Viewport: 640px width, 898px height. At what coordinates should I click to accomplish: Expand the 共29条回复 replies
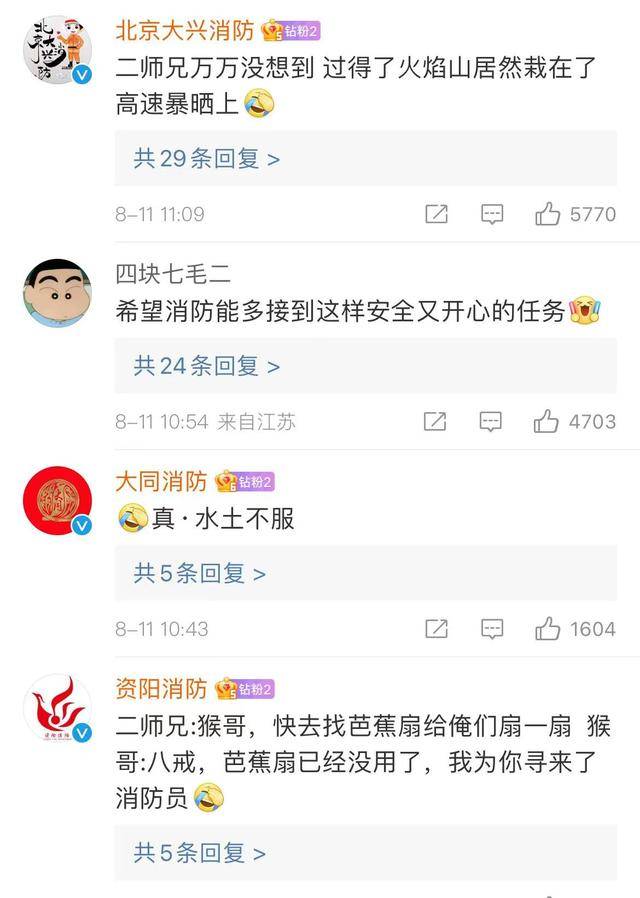point(206,158)
